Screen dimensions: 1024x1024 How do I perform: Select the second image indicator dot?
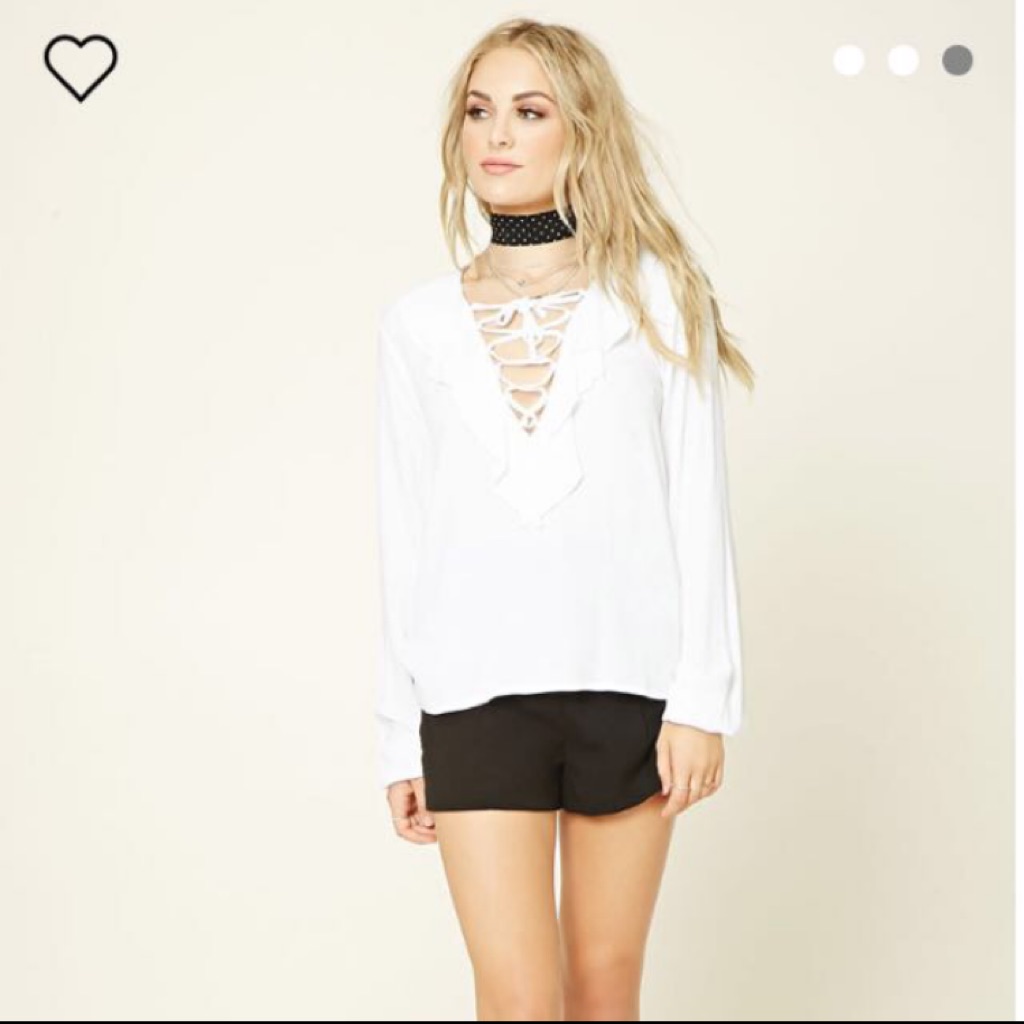click(x=903, y=61)
